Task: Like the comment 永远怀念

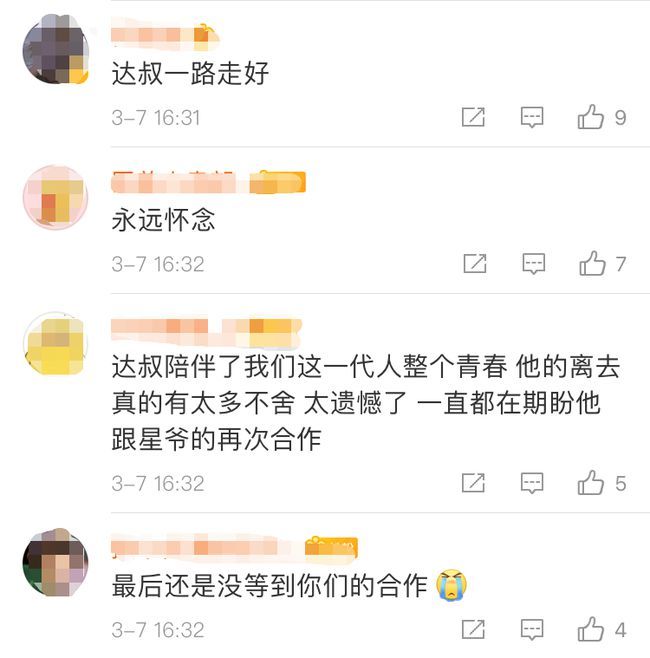Action: pos(592,264)
